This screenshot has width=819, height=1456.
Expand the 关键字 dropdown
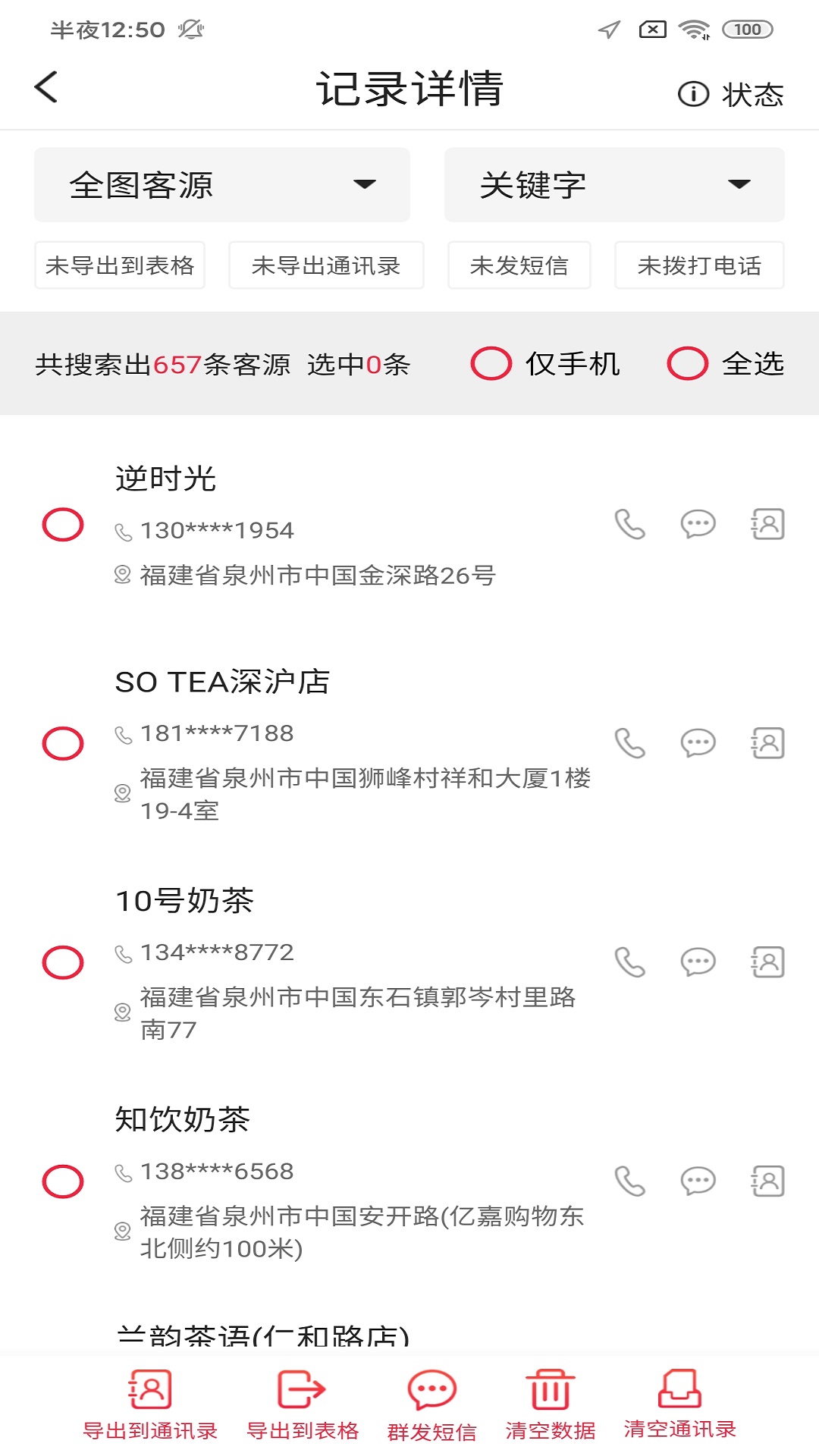(614, 184)
